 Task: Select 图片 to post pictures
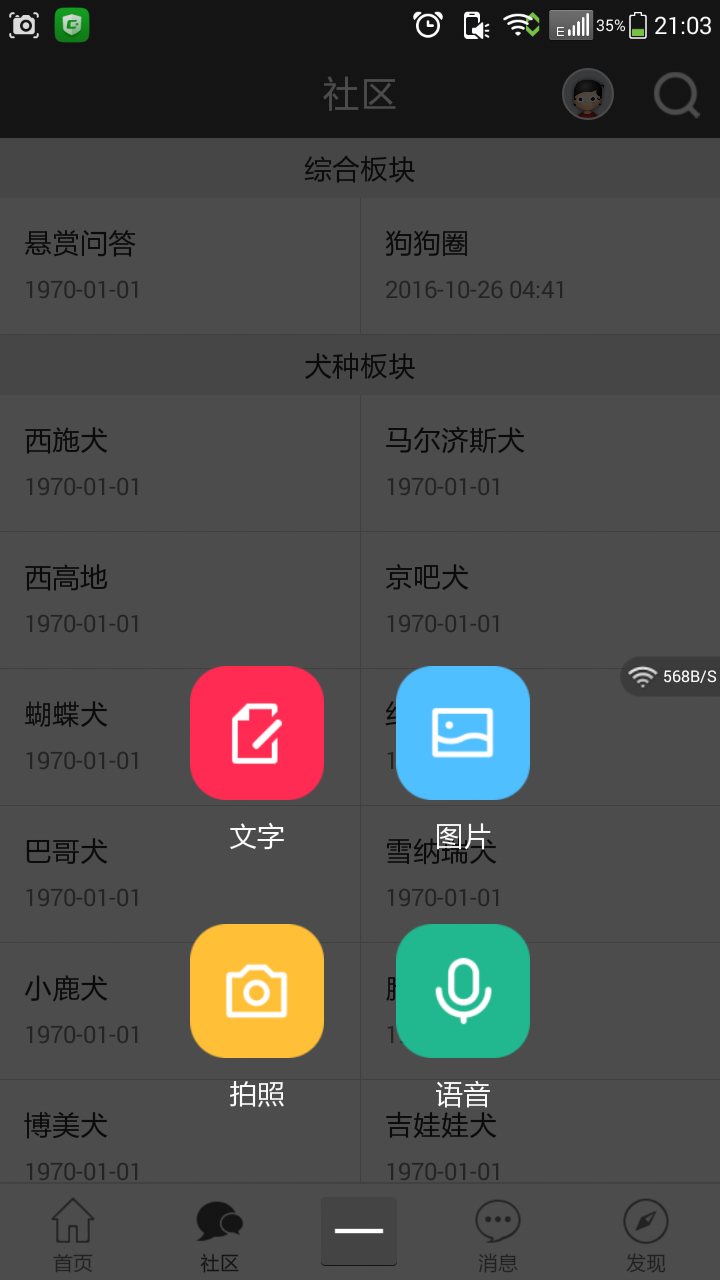click(463, 733)
